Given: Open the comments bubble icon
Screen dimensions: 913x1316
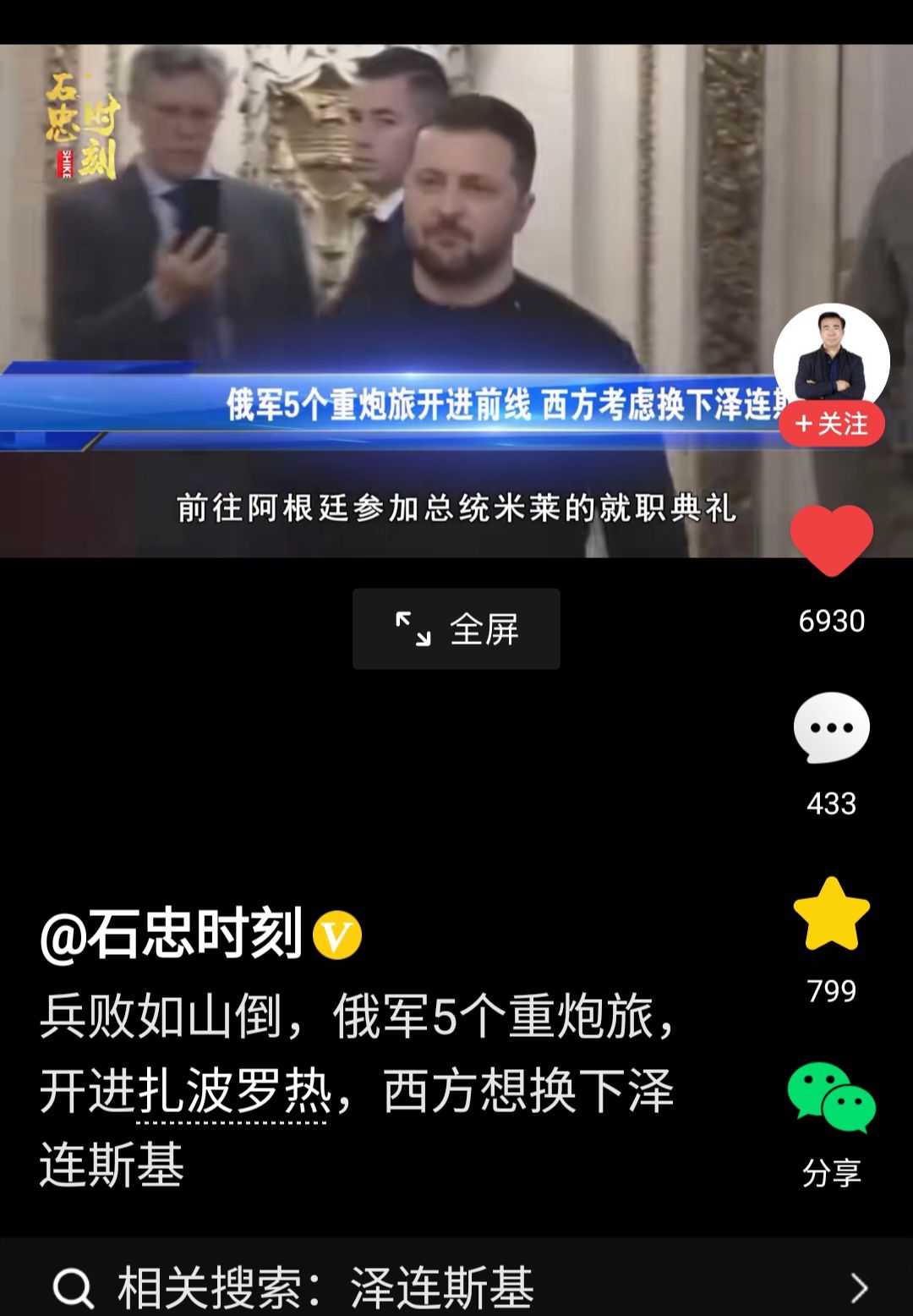Looking at the screenshot, I should (832, 728).
